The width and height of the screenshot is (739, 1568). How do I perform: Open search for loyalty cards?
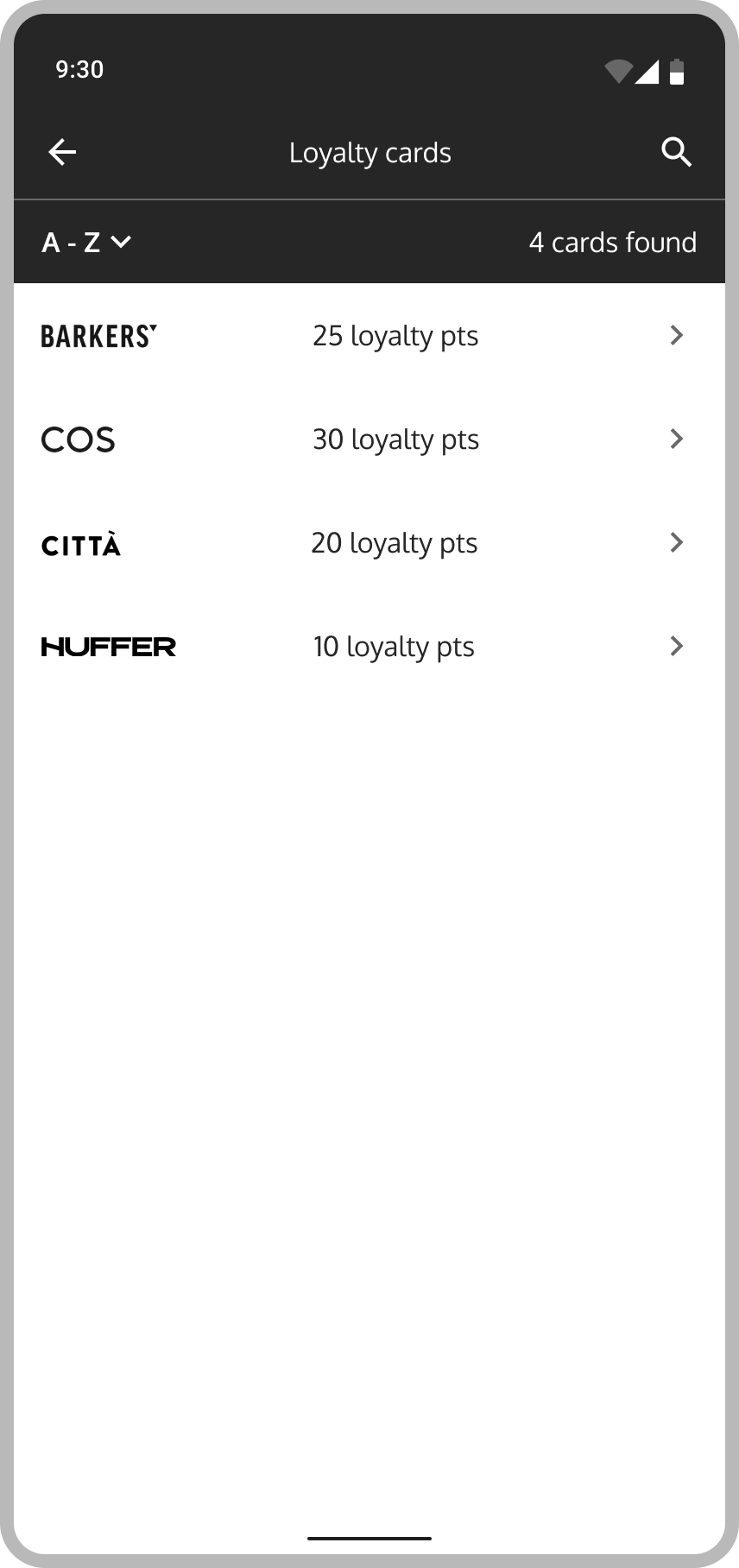[x=676, y=153]
